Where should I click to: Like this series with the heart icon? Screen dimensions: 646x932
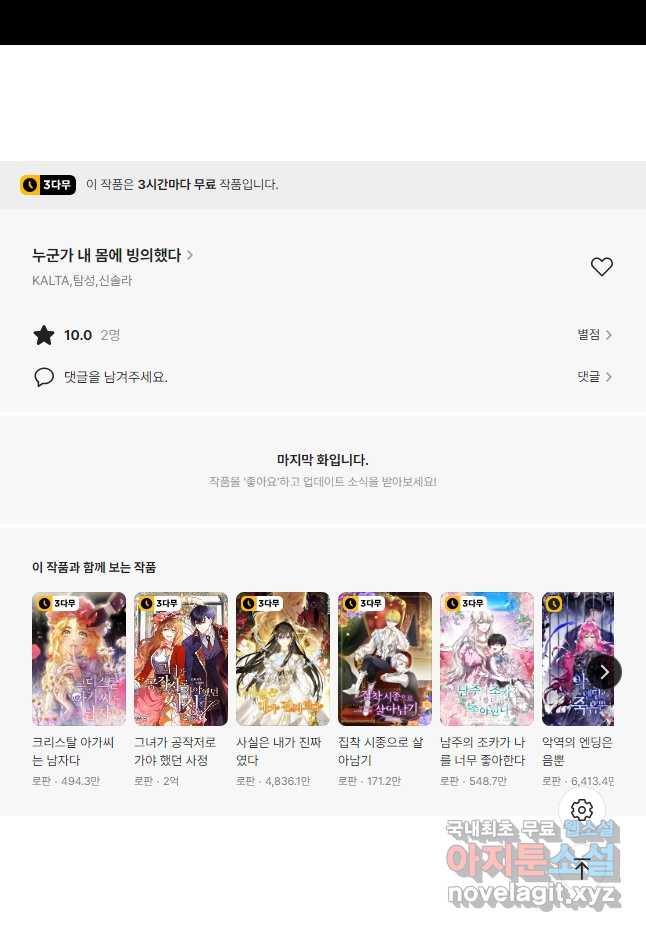(601, 267)
